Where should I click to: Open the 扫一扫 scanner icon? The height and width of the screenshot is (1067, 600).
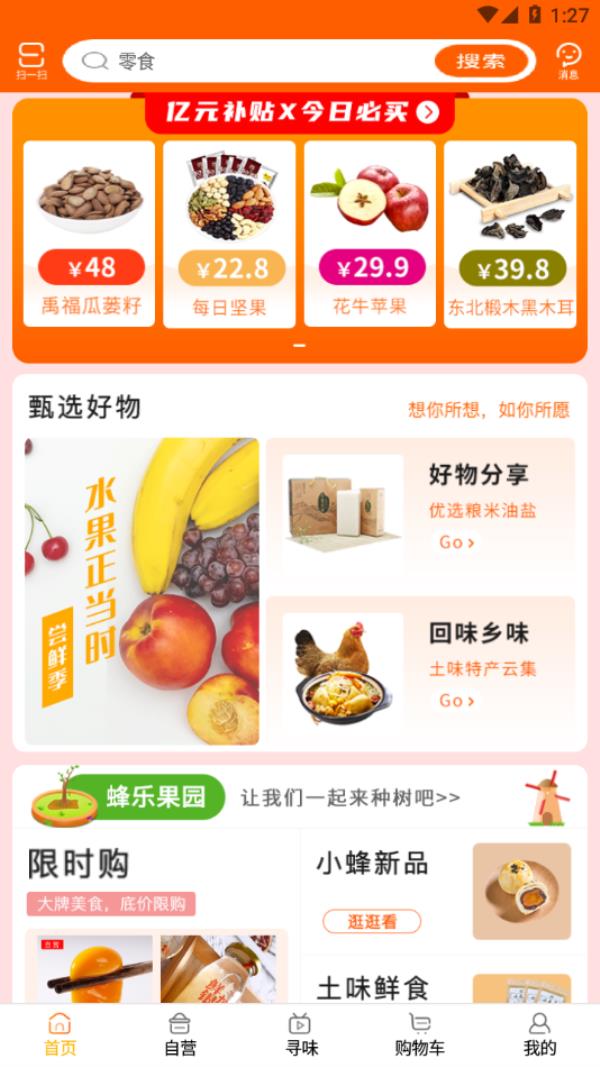31,60
